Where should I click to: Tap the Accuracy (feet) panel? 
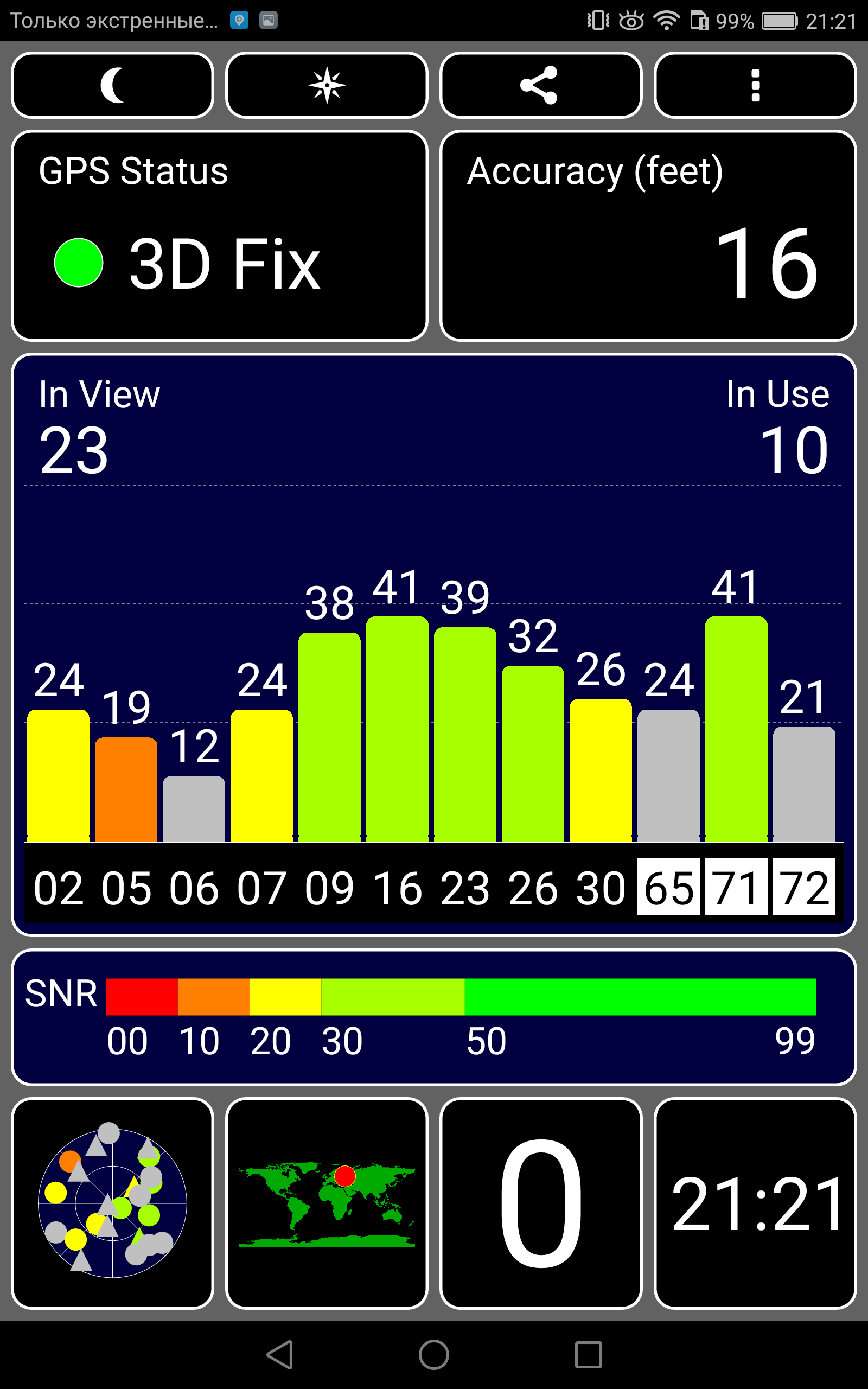click(648, 236)
